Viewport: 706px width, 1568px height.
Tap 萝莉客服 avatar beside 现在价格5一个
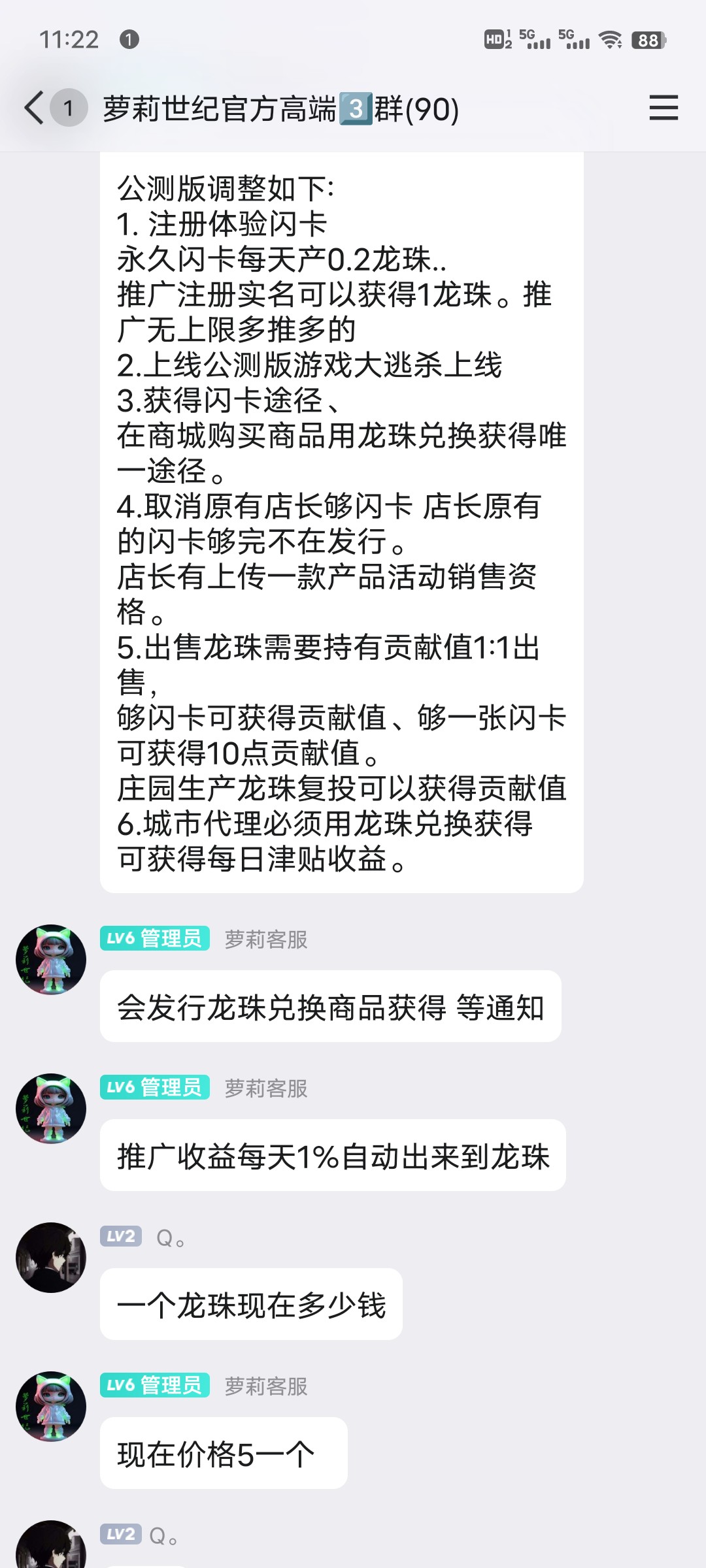point(51,1407)
